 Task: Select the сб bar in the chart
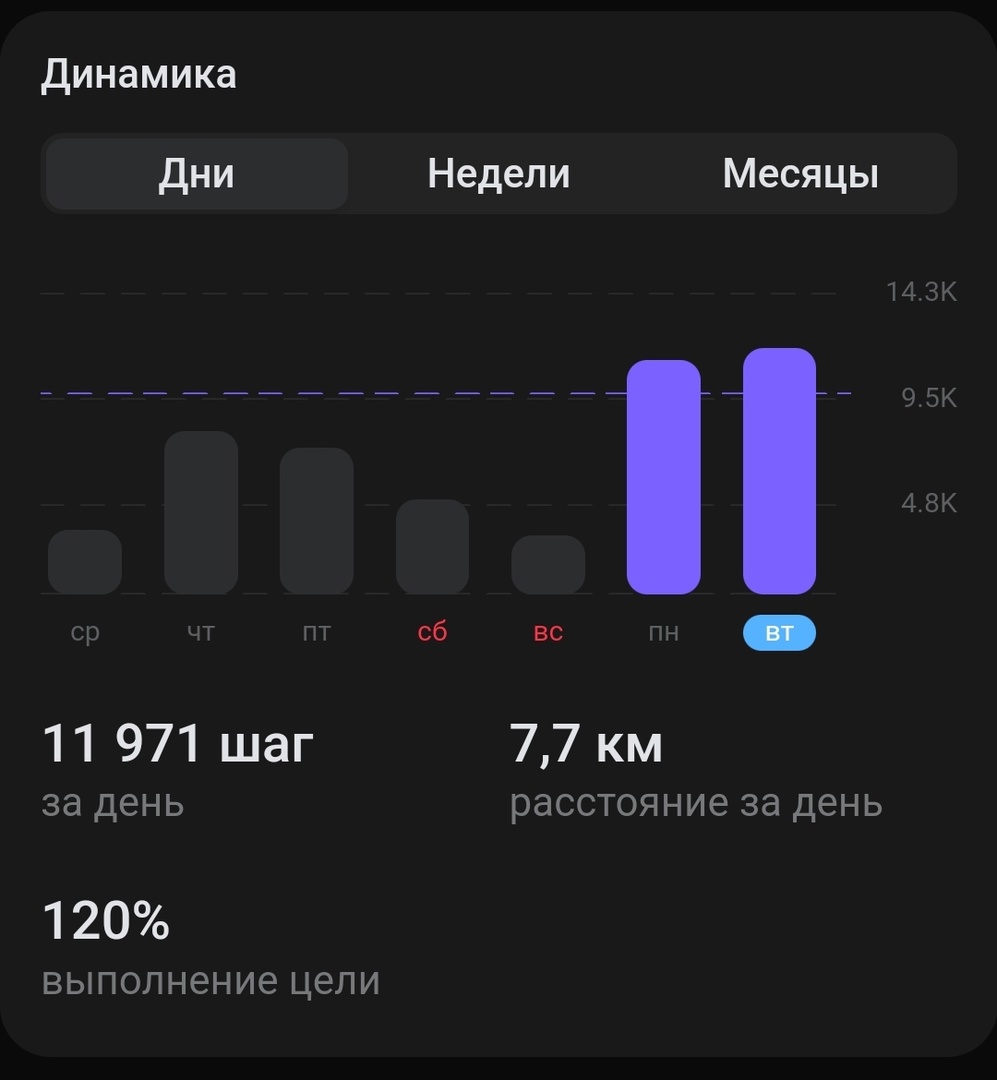[x=432, y=547]
